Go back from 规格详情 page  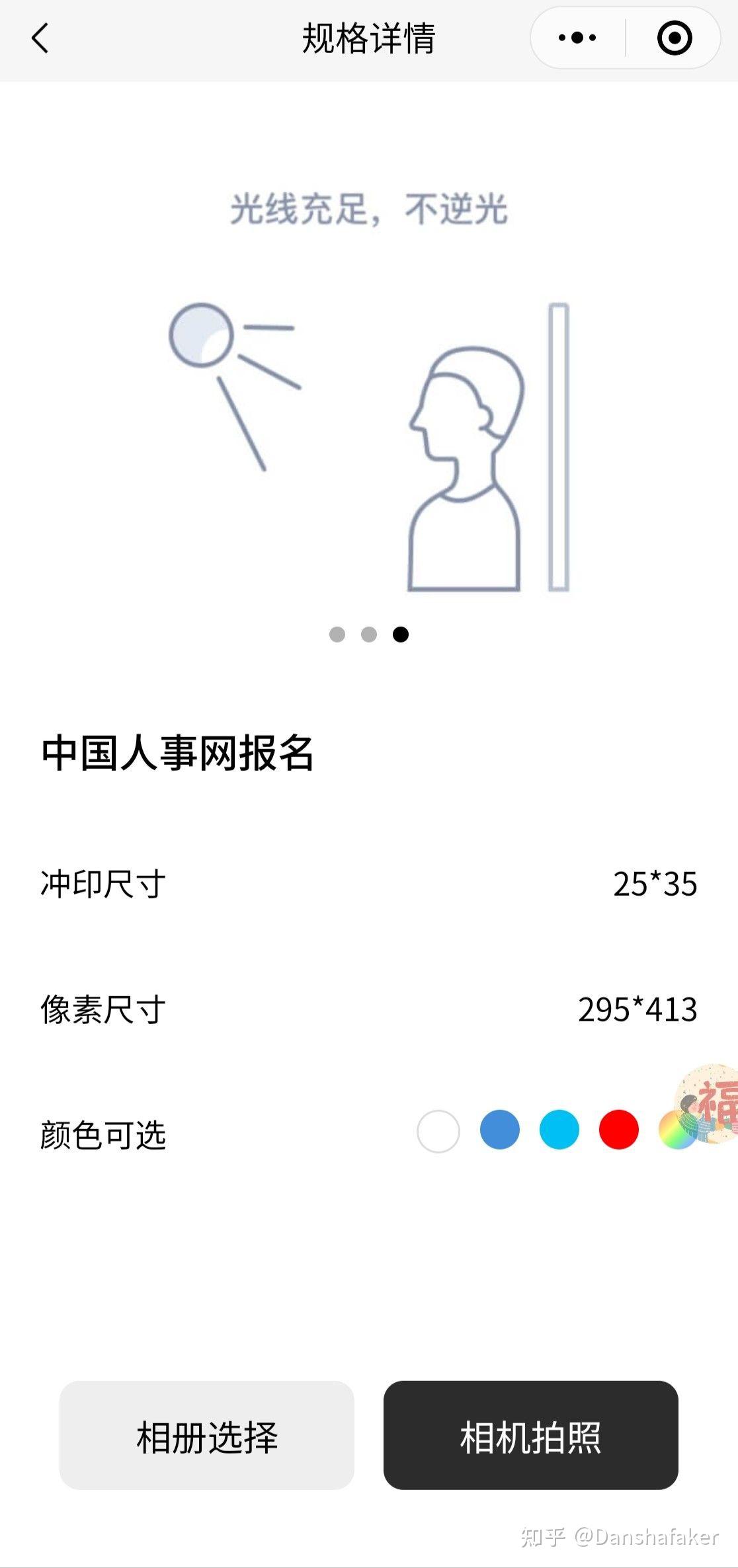40,38
